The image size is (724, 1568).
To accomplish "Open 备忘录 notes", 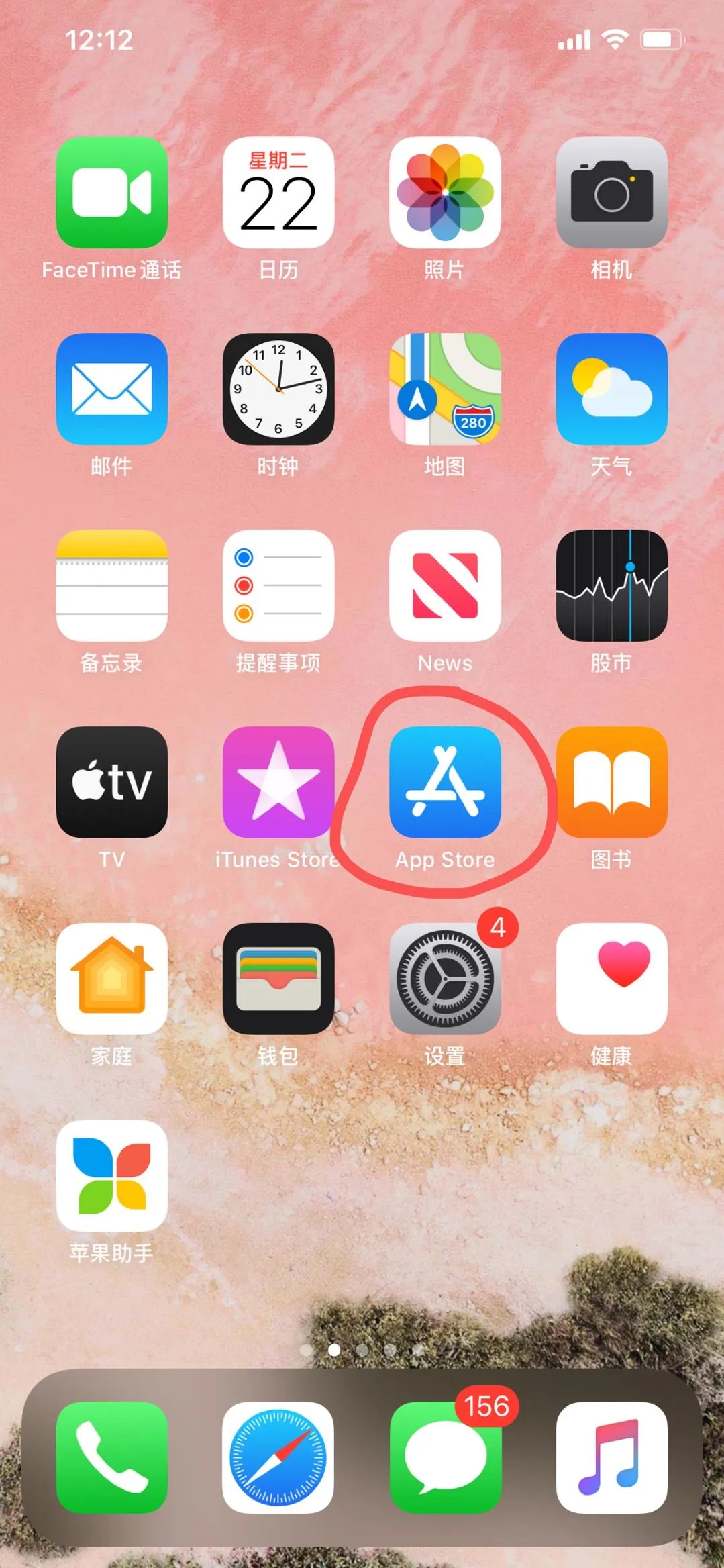I will click(111, 585).
